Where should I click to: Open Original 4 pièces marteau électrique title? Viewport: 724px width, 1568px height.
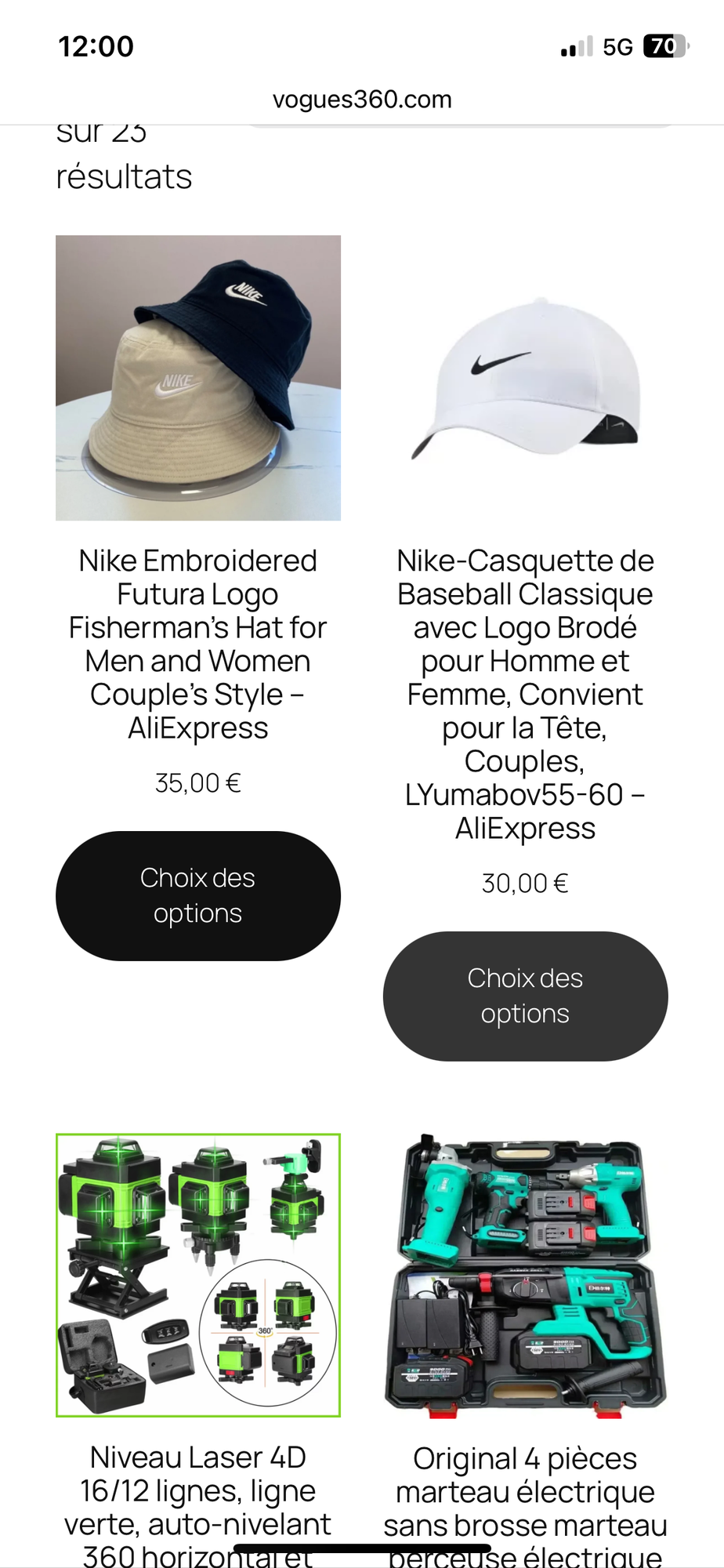click(525, 1506)
